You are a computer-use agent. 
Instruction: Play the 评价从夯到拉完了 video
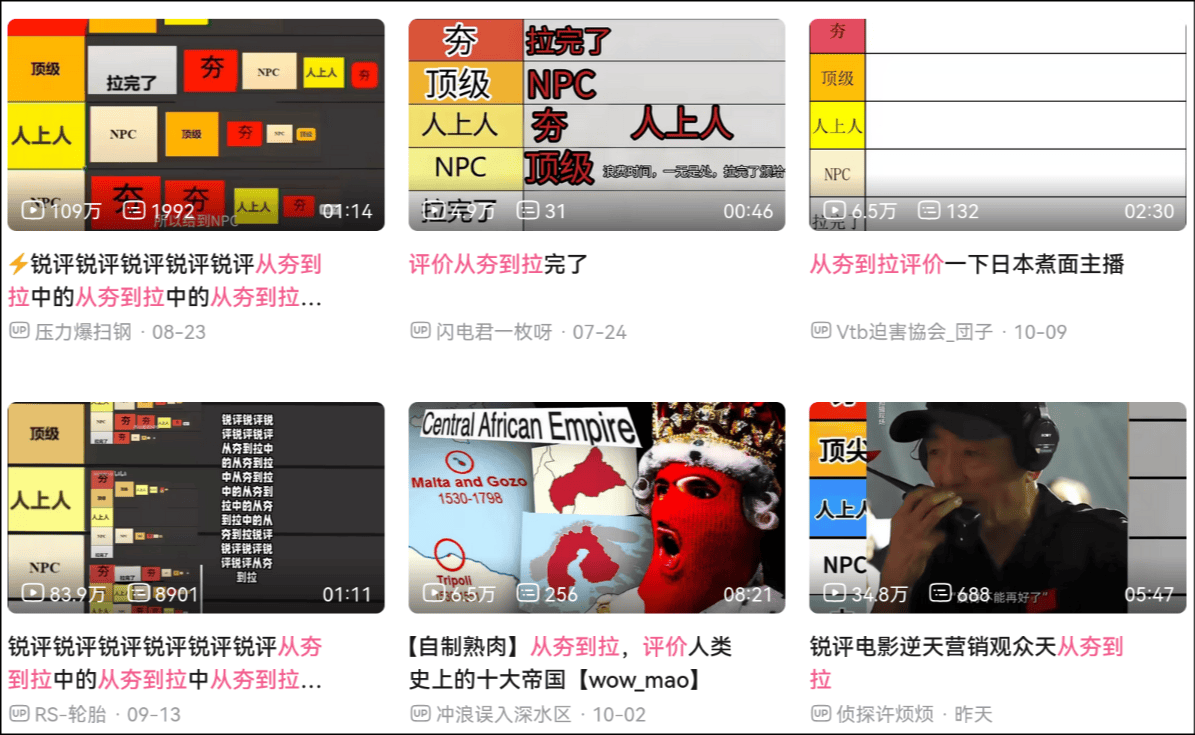(x=596, y=125)
